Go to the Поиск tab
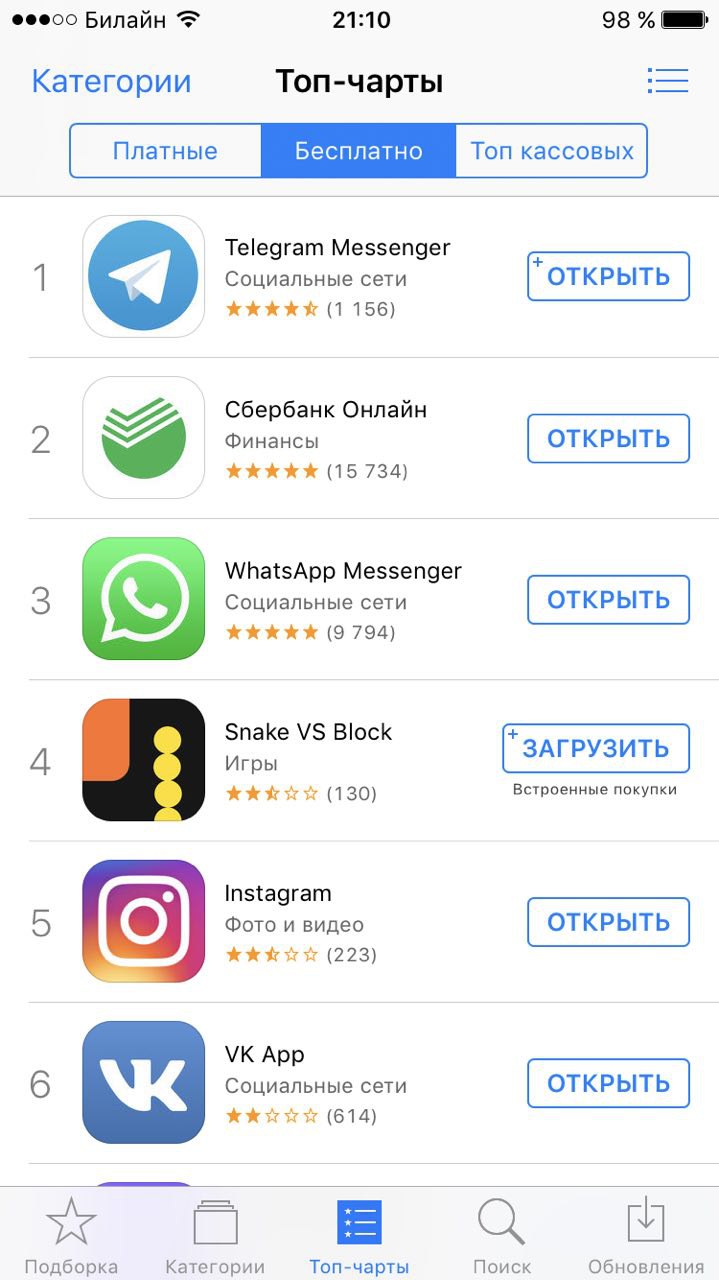Image resolution: width=719 pixels, height=1280 pixels. coord(502,1235)
